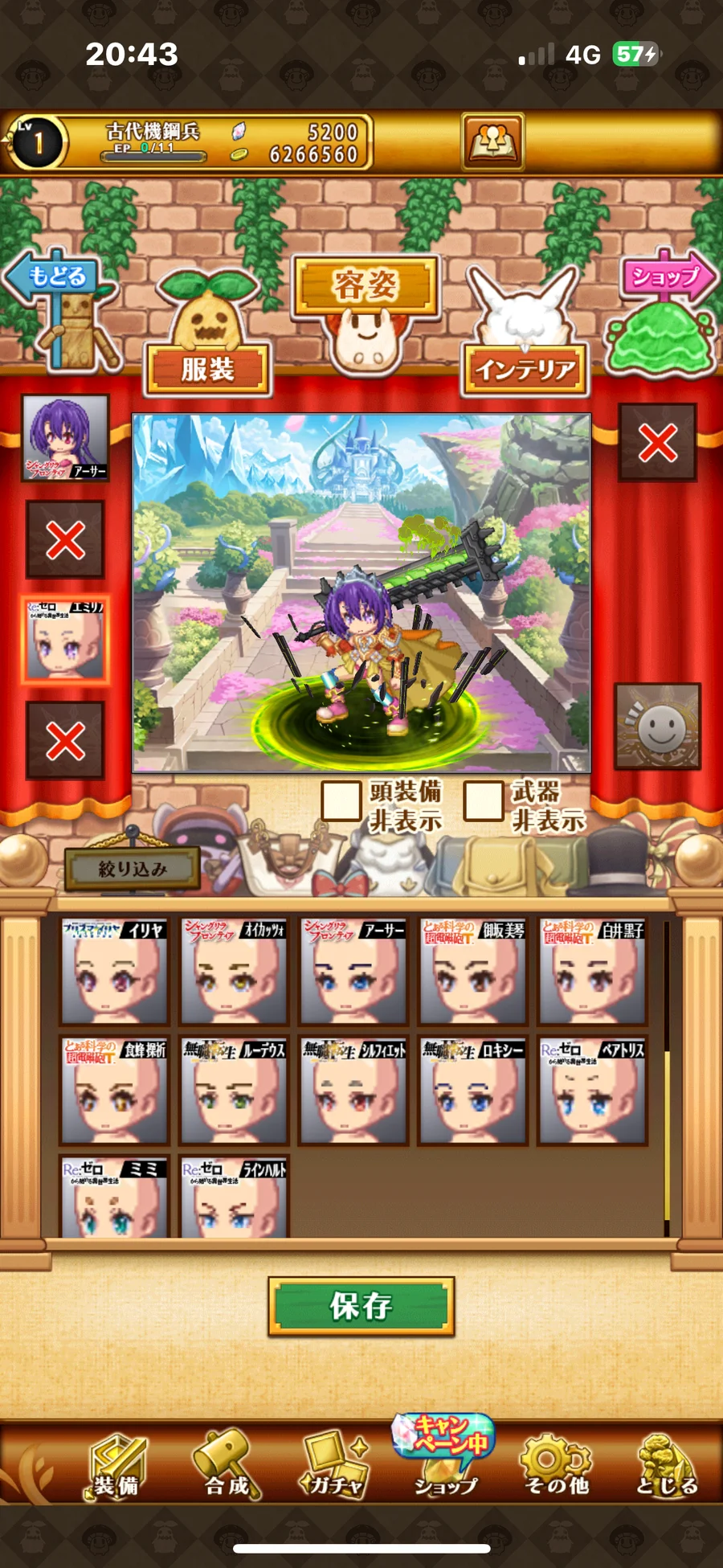Viewport: 723px width, 1568px height.
Task: Pick the ロキシー face
Action: point(473,1091)
